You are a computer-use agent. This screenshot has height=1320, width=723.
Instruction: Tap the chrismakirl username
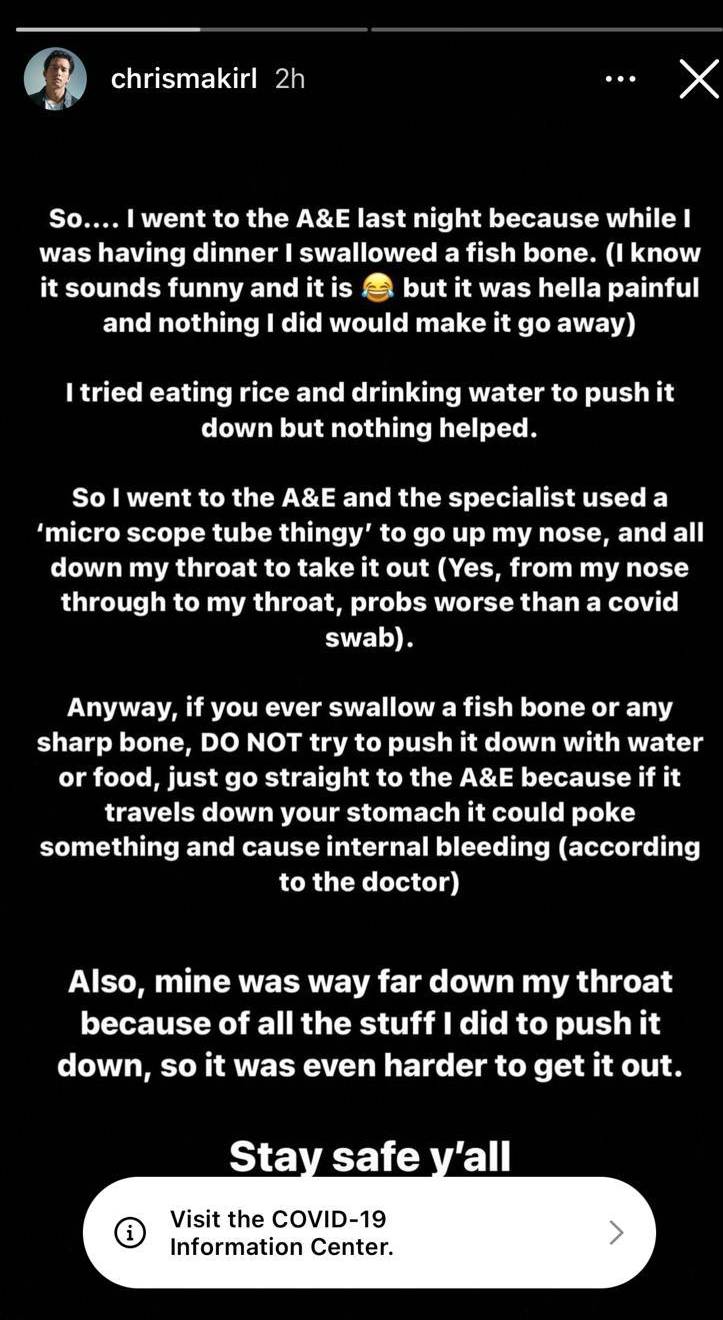pyautogui.click(x=187, y=79)
